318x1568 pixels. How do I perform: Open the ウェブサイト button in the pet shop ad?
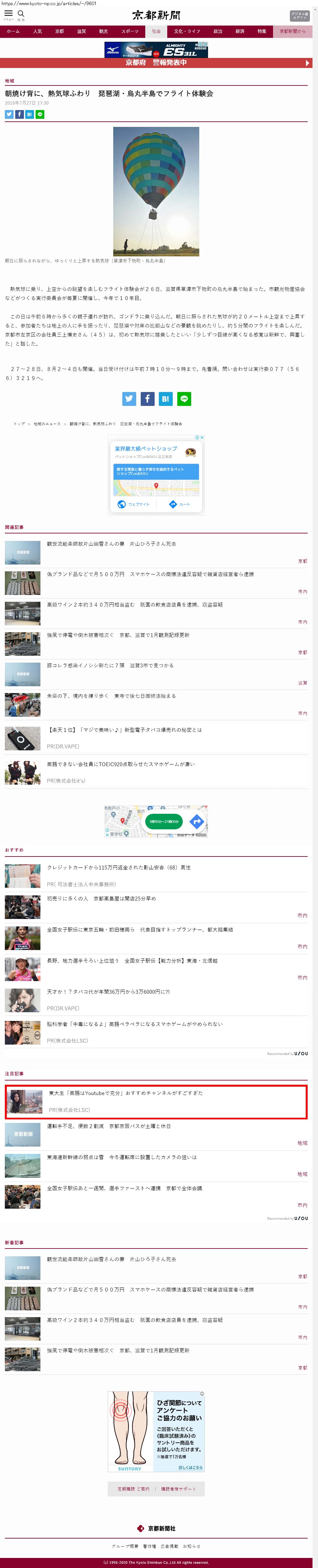tap(134, 504)
